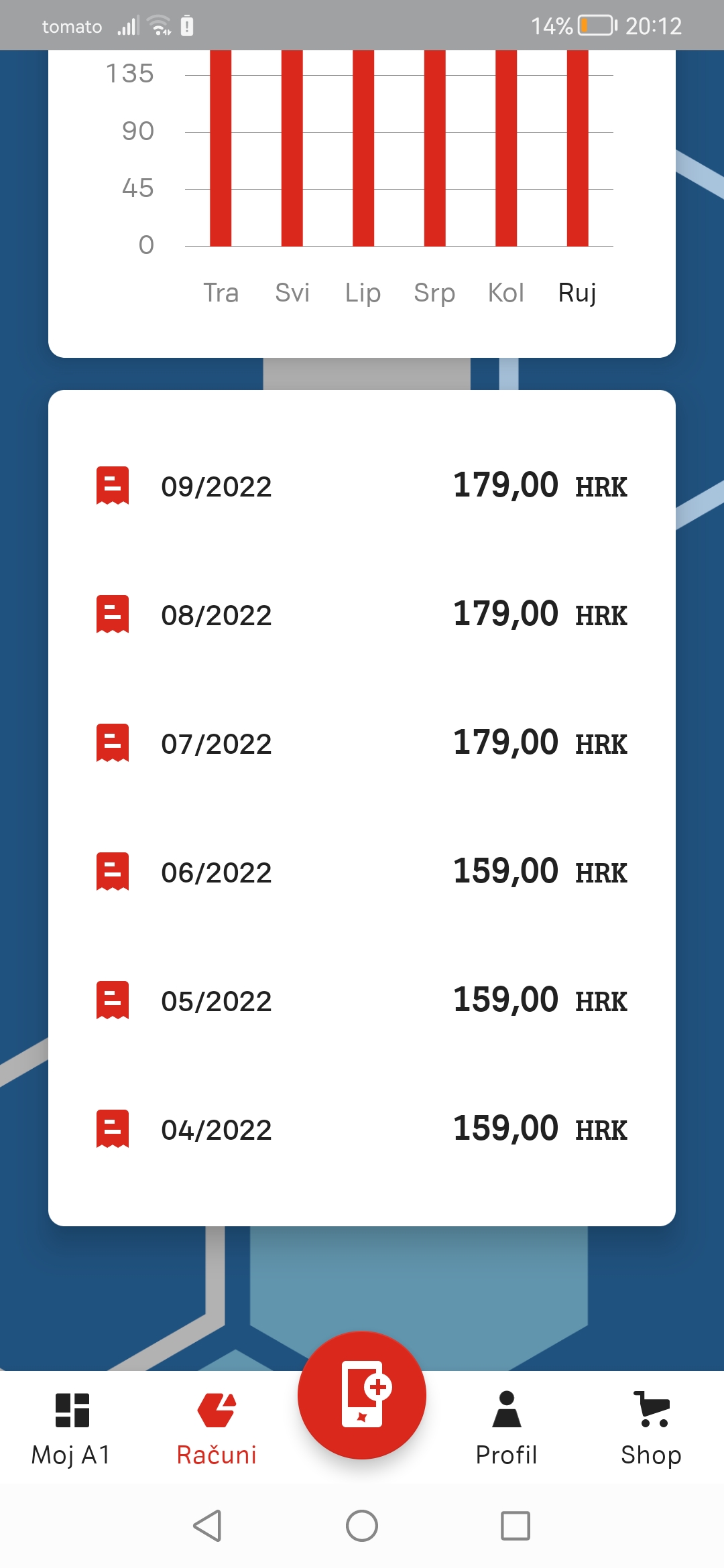Go to the Profil tab

[x=507, y=1429]
